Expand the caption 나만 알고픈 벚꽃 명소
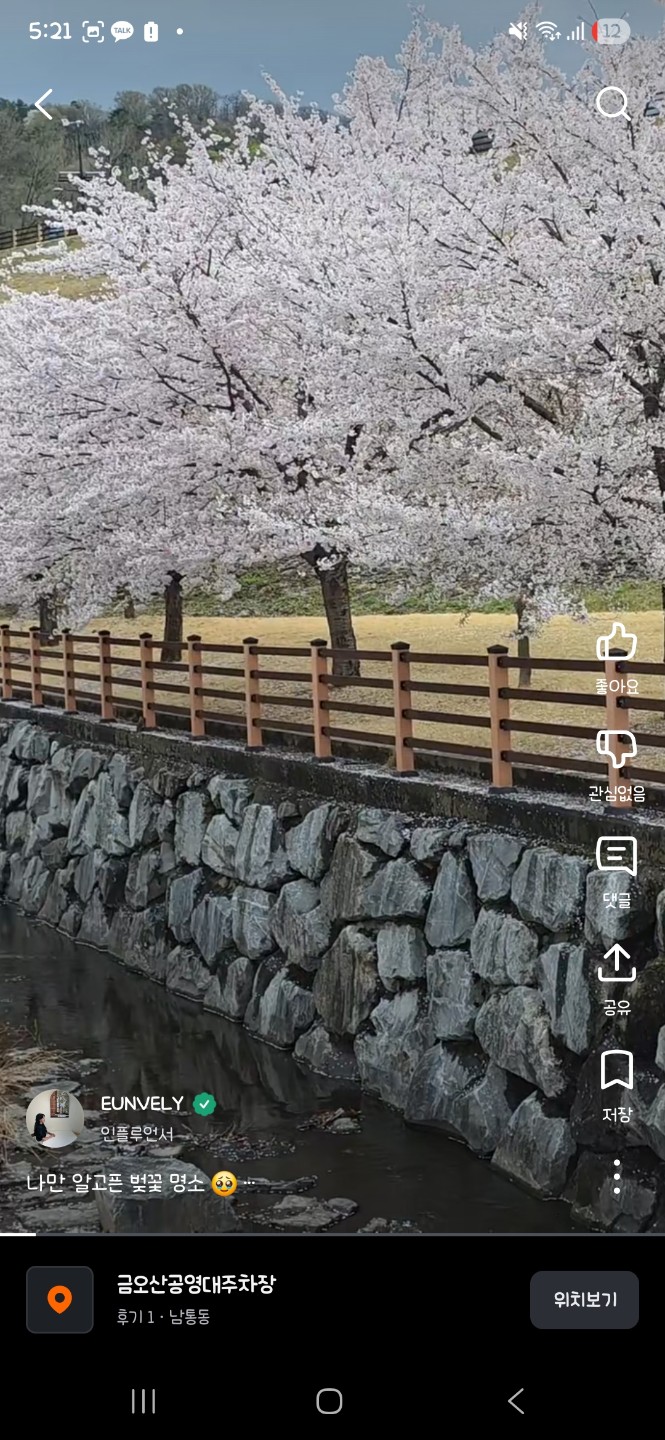Image resolution: width=665 pixels, height=1440 pixels. click(130, 1183)
